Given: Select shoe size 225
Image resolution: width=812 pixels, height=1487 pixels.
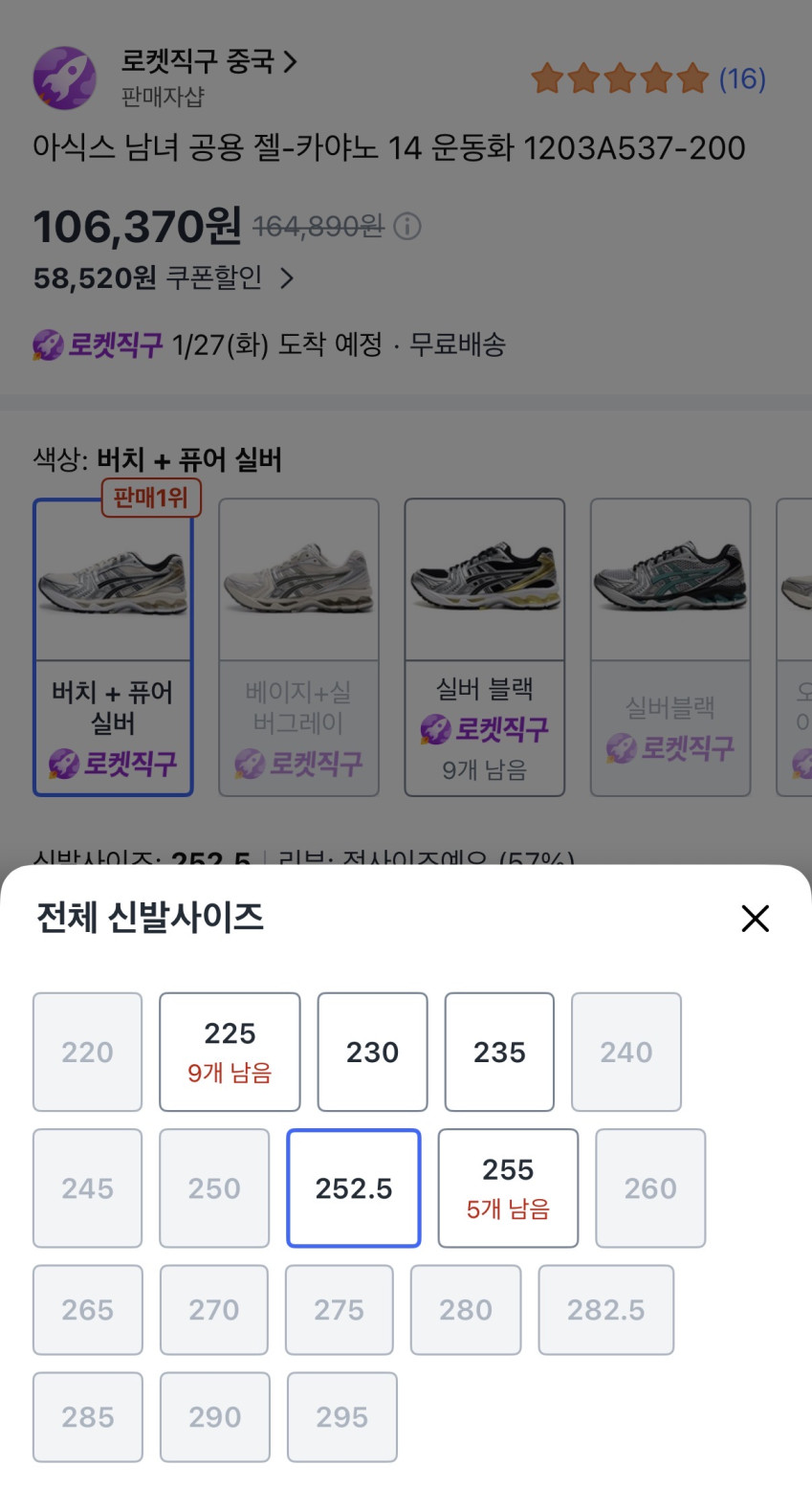Looking at the screenshot, I should [x=230, y=1052].
